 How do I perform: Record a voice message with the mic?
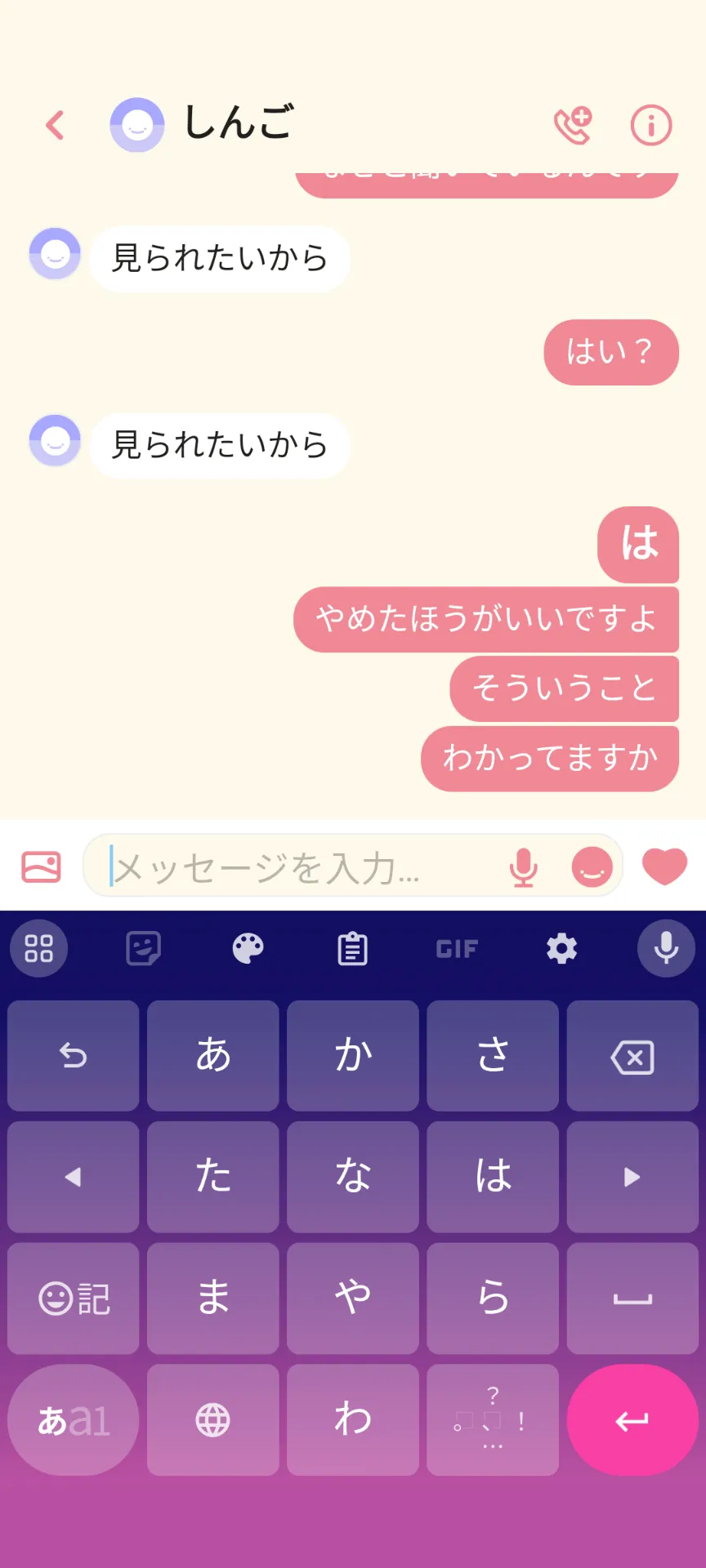[524, 866]
